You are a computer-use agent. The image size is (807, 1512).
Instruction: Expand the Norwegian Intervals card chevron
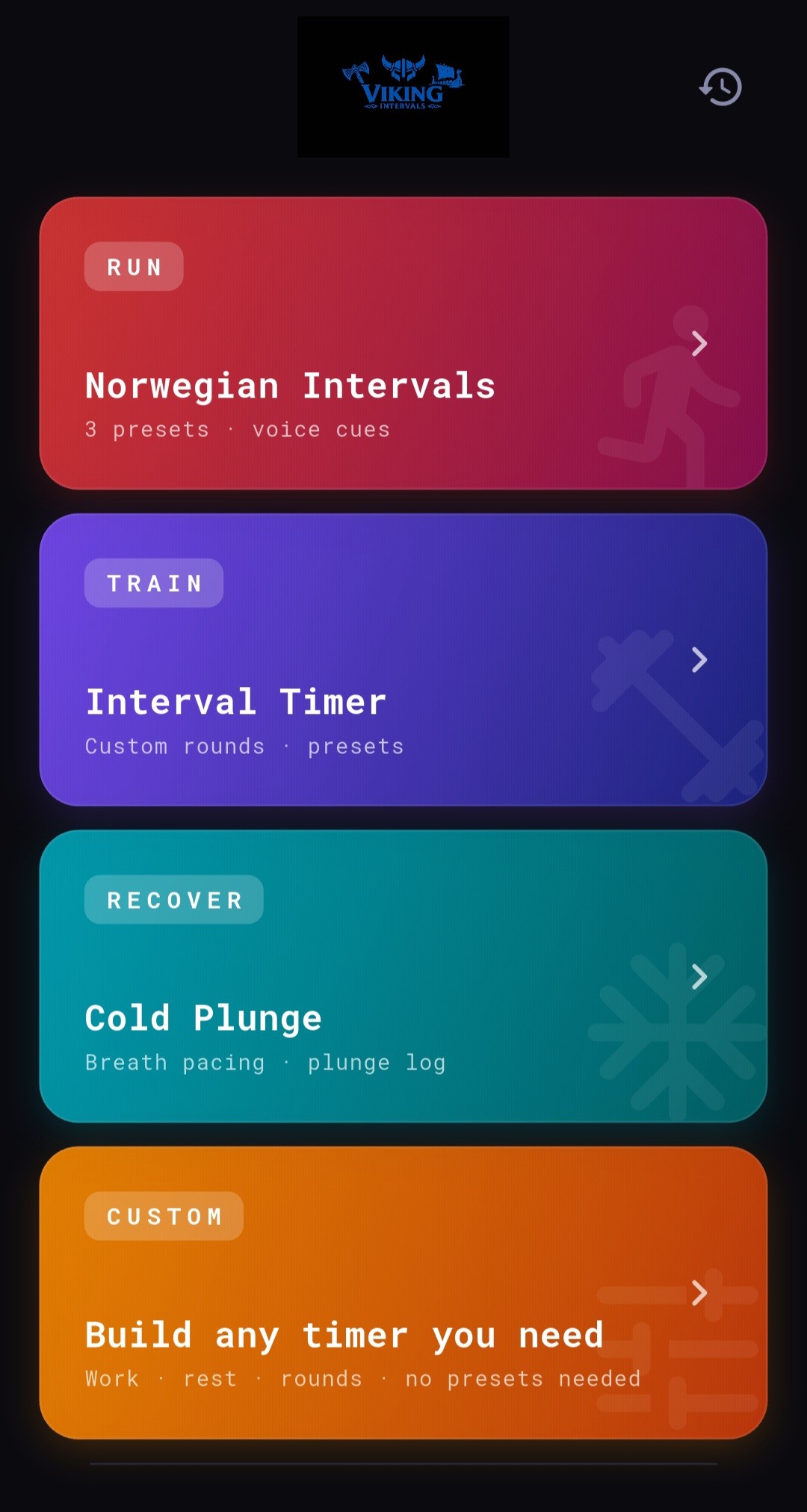coord(699,343)
